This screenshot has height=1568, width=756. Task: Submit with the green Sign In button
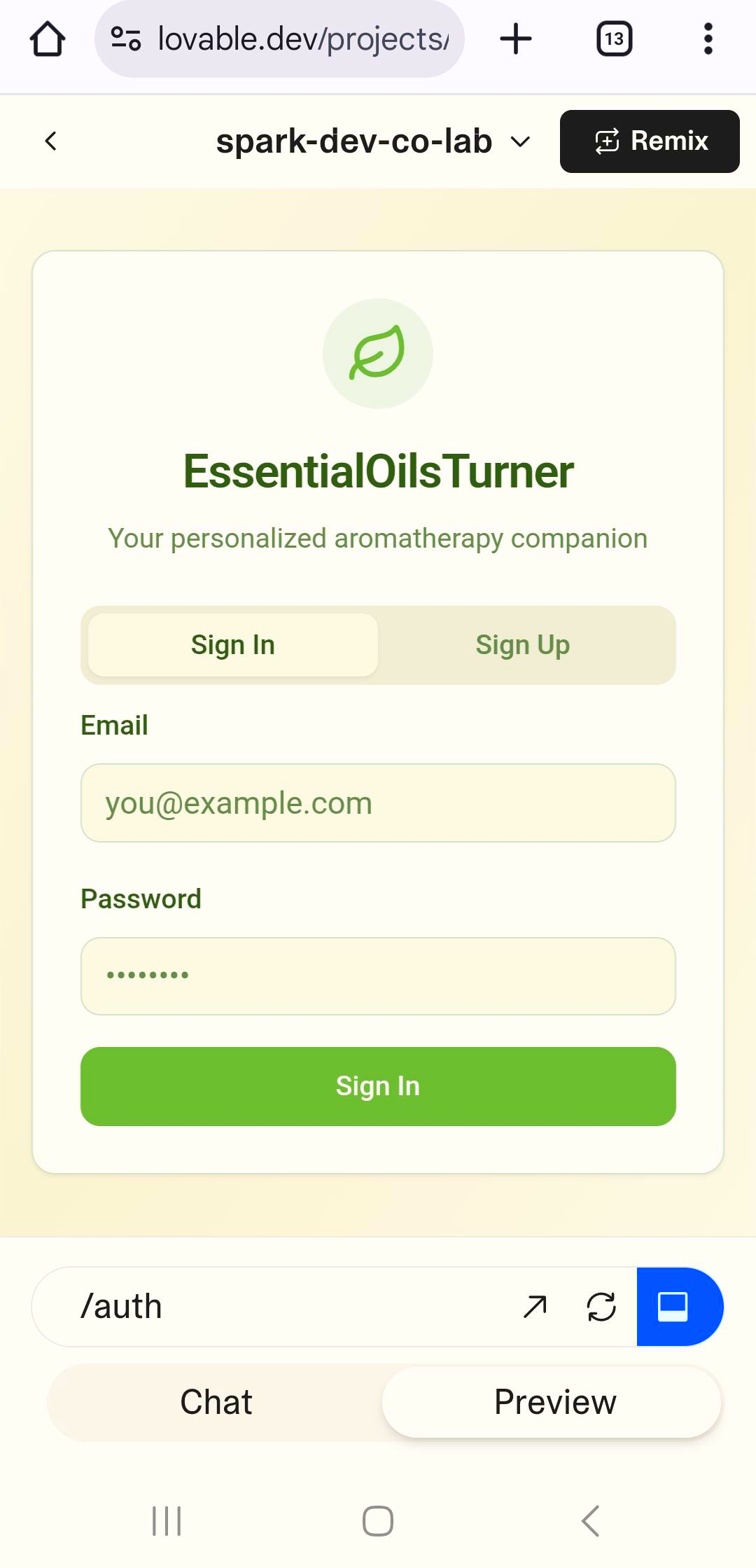[x=378, y=1086]
